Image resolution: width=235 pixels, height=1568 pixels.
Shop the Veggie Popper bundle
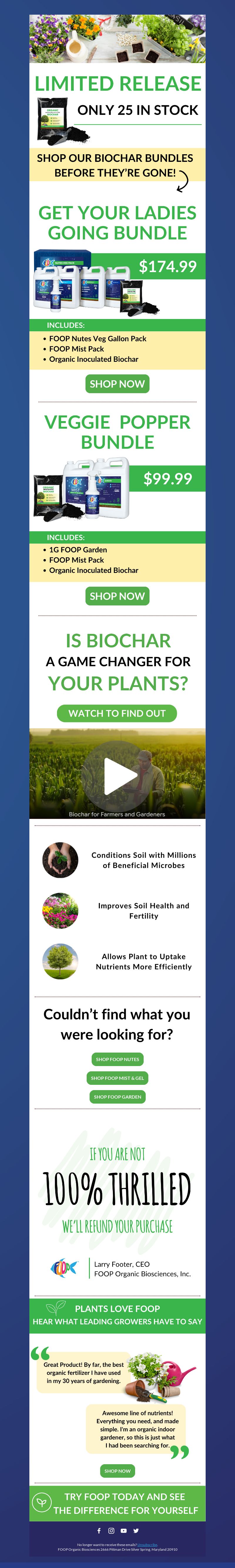tap(117, 596)
